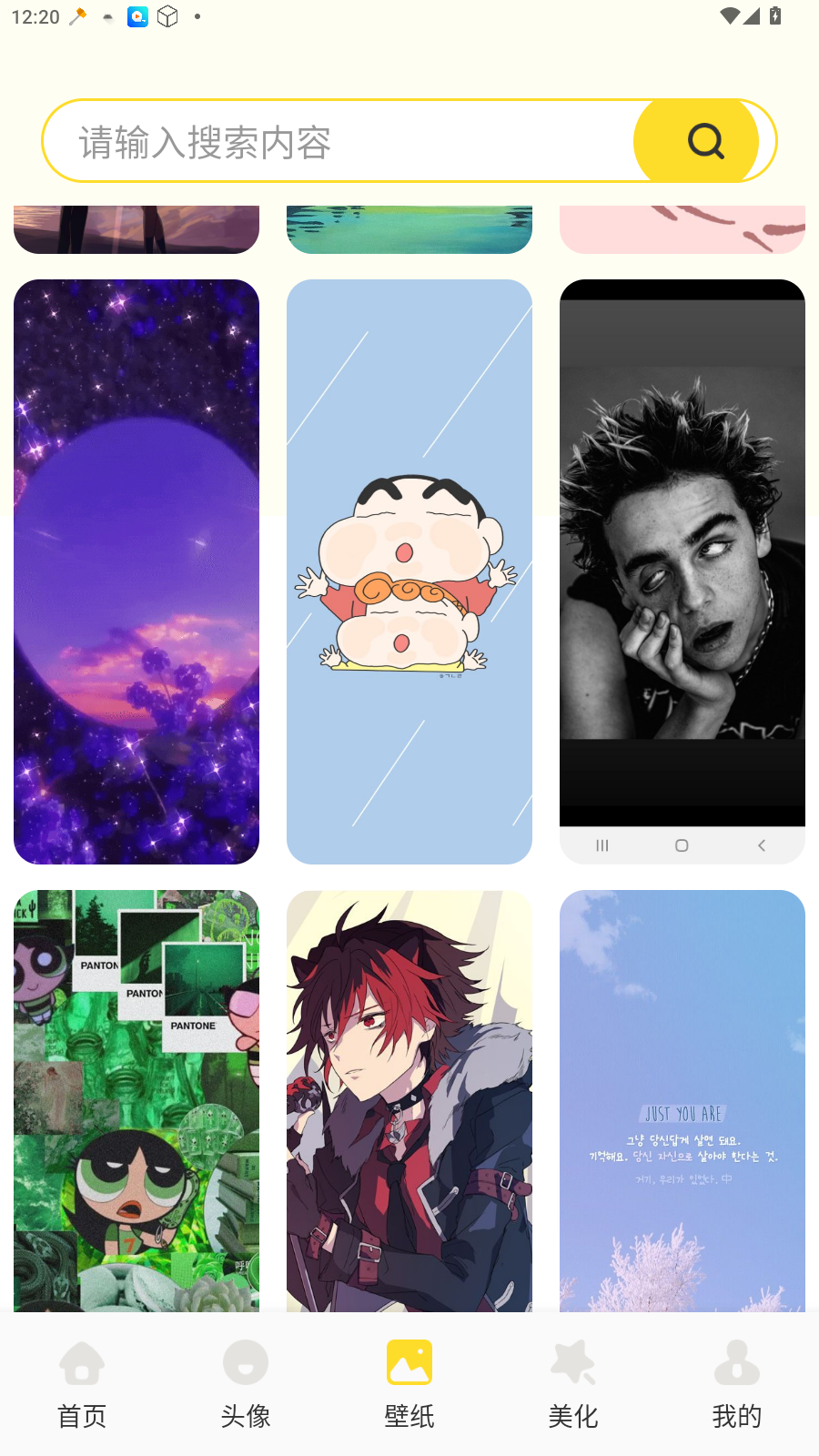
Task: Select the 壁纸 tab
Action: pyautogui.click(x=409, y=1383)
